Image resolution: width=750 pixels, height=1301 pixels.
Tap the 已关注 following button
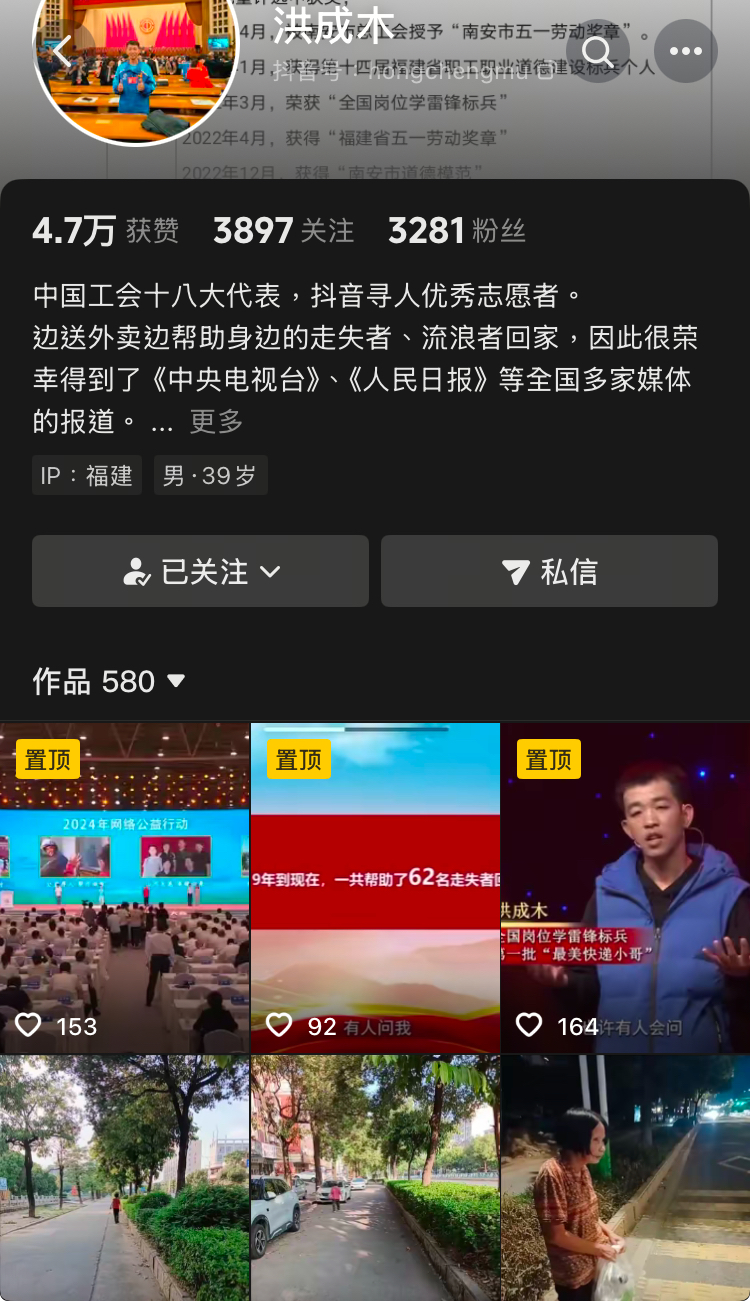[200, 571]
